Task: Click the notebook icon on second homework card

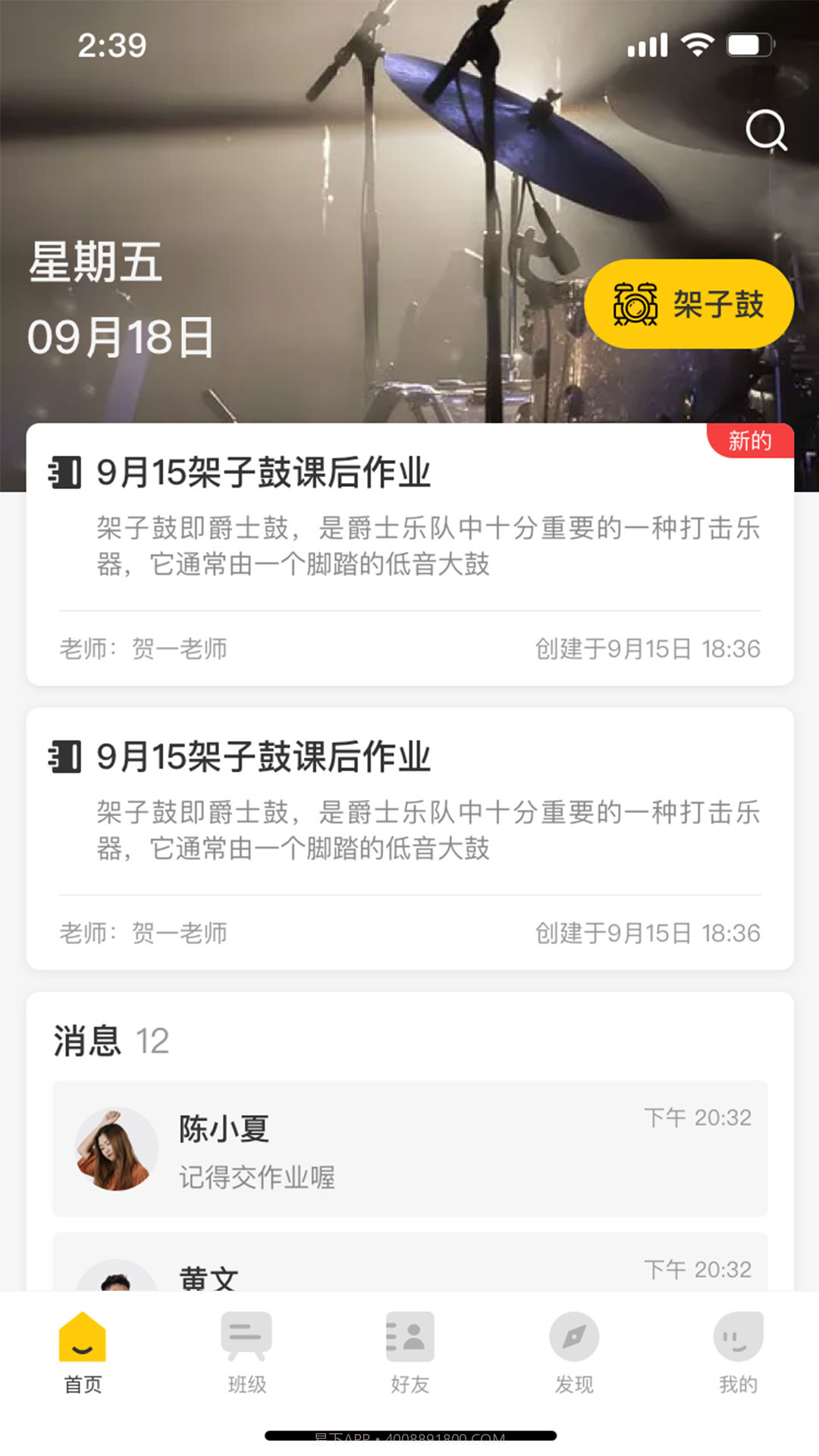Action: [65, 755]
